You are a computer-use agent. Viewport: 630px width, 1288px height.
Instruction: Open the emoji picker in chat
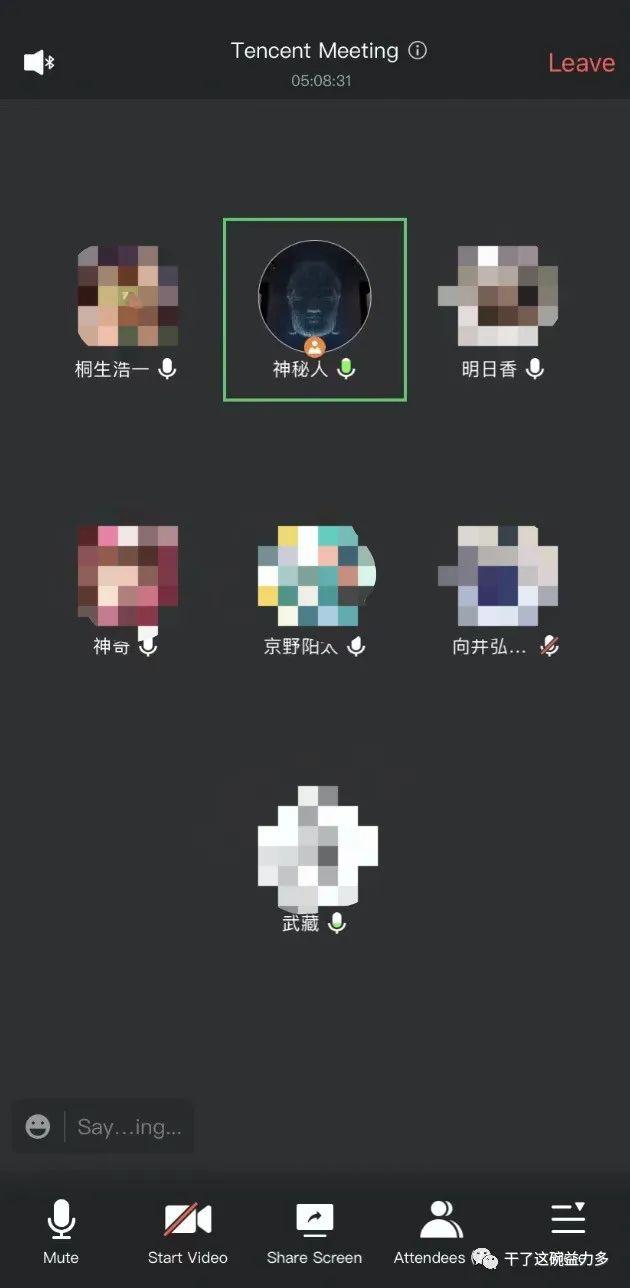38,1127
